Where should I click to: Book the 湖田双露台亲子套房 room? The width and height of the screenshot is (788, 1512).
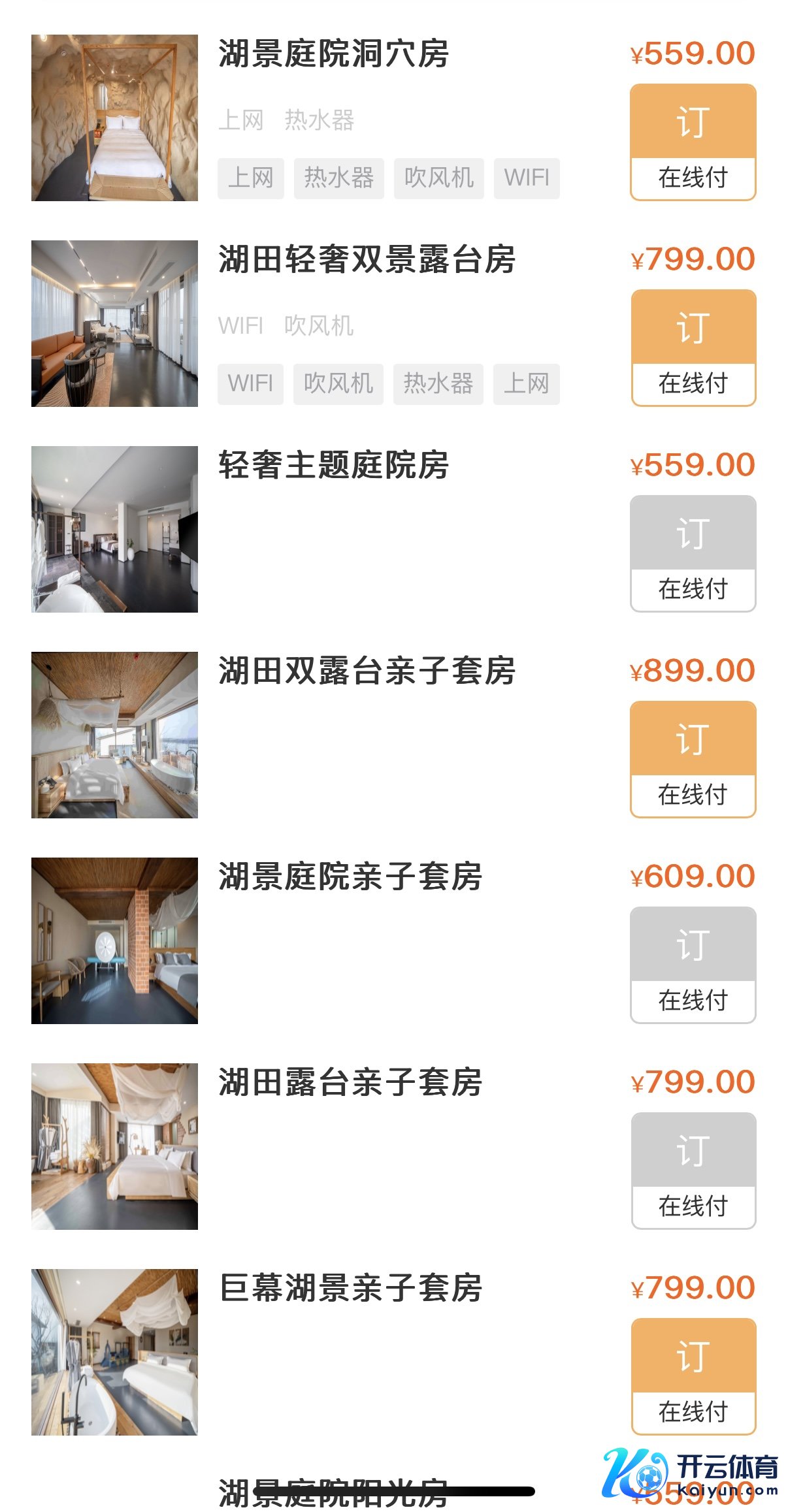(x=693, y=740)
